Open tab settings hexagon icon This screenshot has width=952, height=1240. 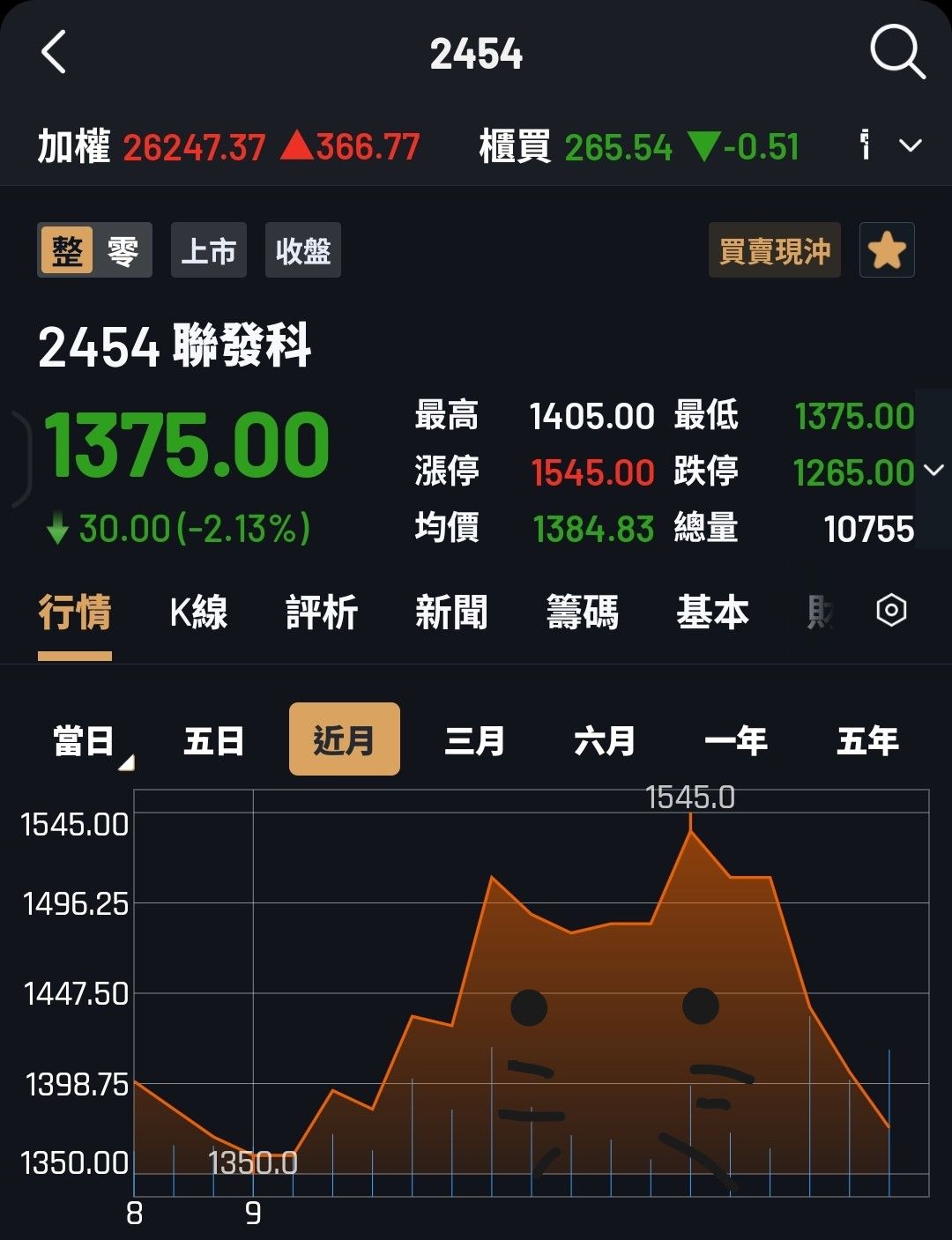click(891, 611)
